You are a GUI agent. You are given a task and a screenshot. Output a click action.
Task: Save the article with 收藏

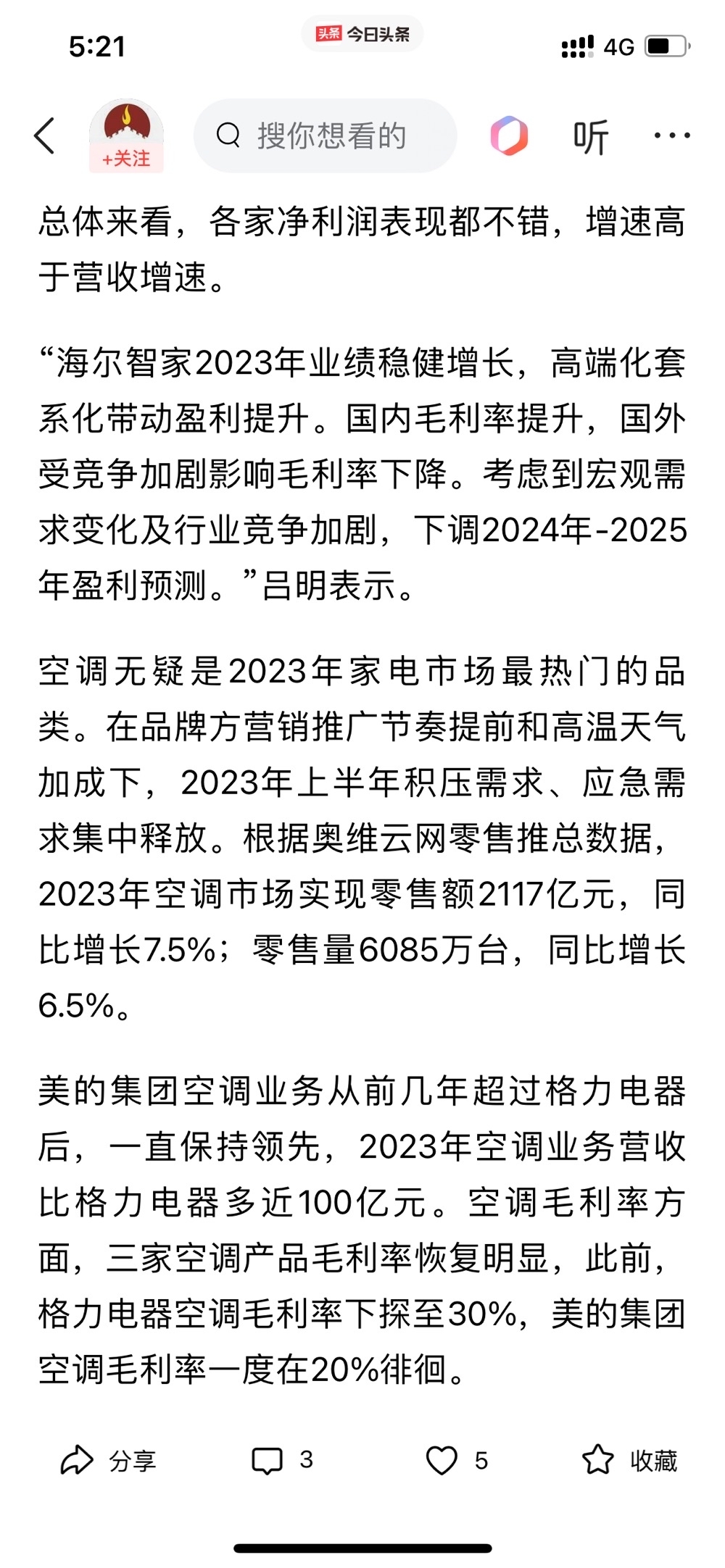629,1460
